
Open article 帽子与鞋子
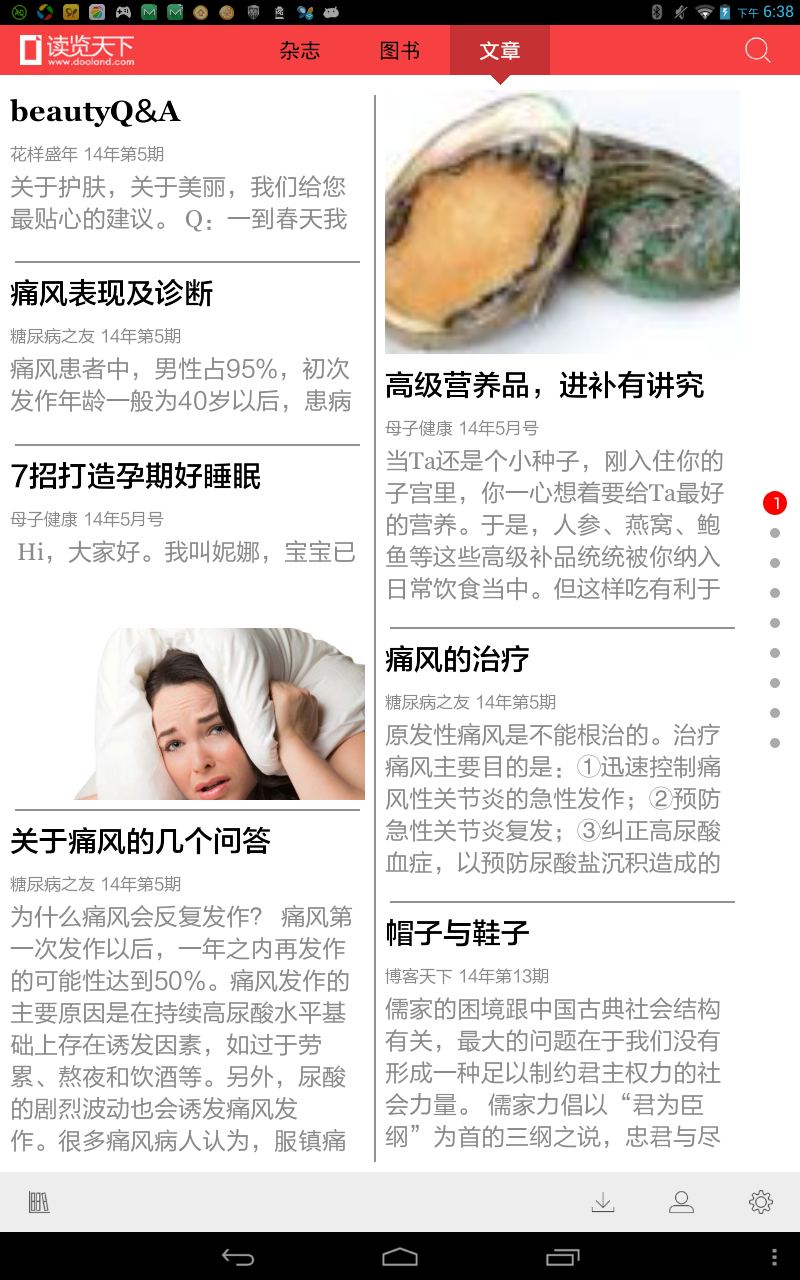(x=458, y=933)
